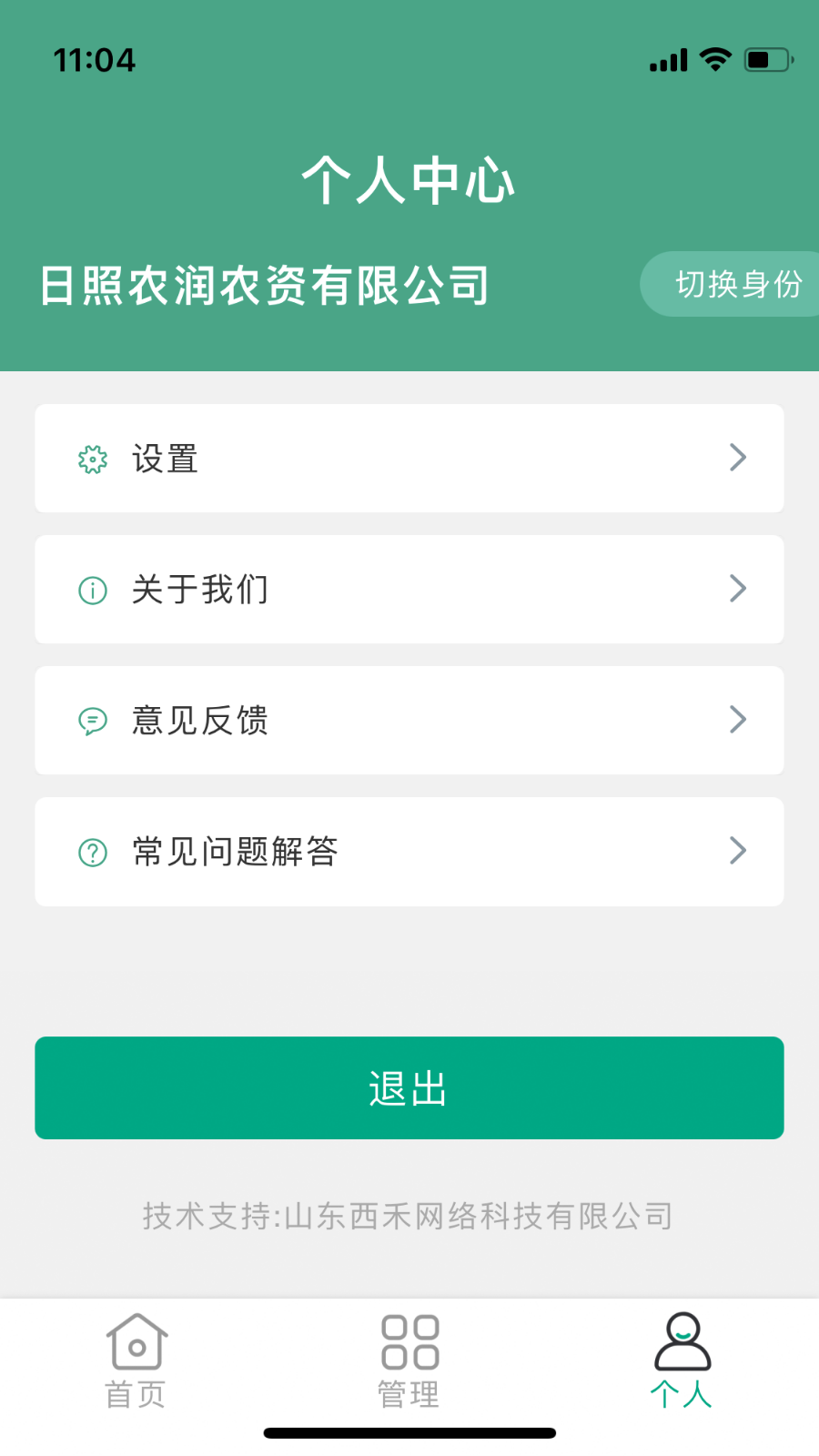Screen dimensions: 819x1456
Task: Select the home icon in bottom navigation
Action: point(136,1341)
